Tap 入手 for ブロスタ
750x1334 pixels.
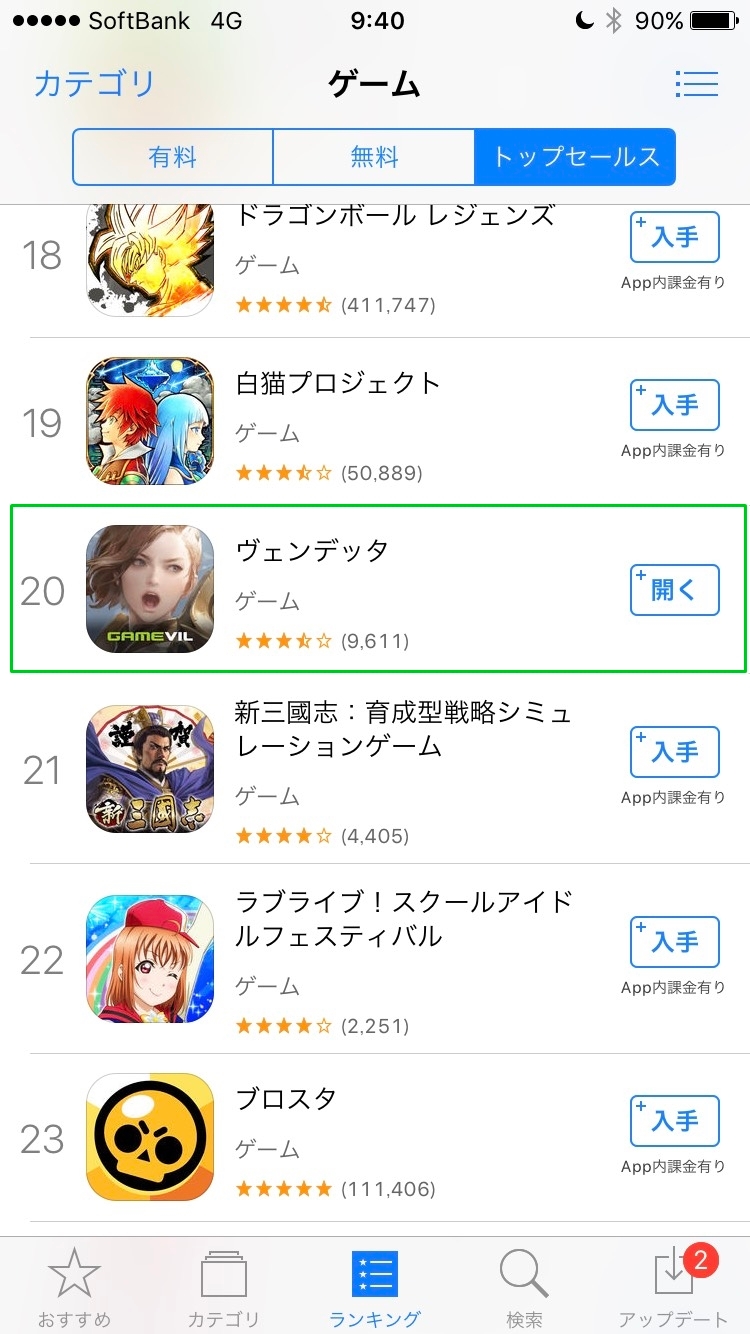pos(674,1121)
